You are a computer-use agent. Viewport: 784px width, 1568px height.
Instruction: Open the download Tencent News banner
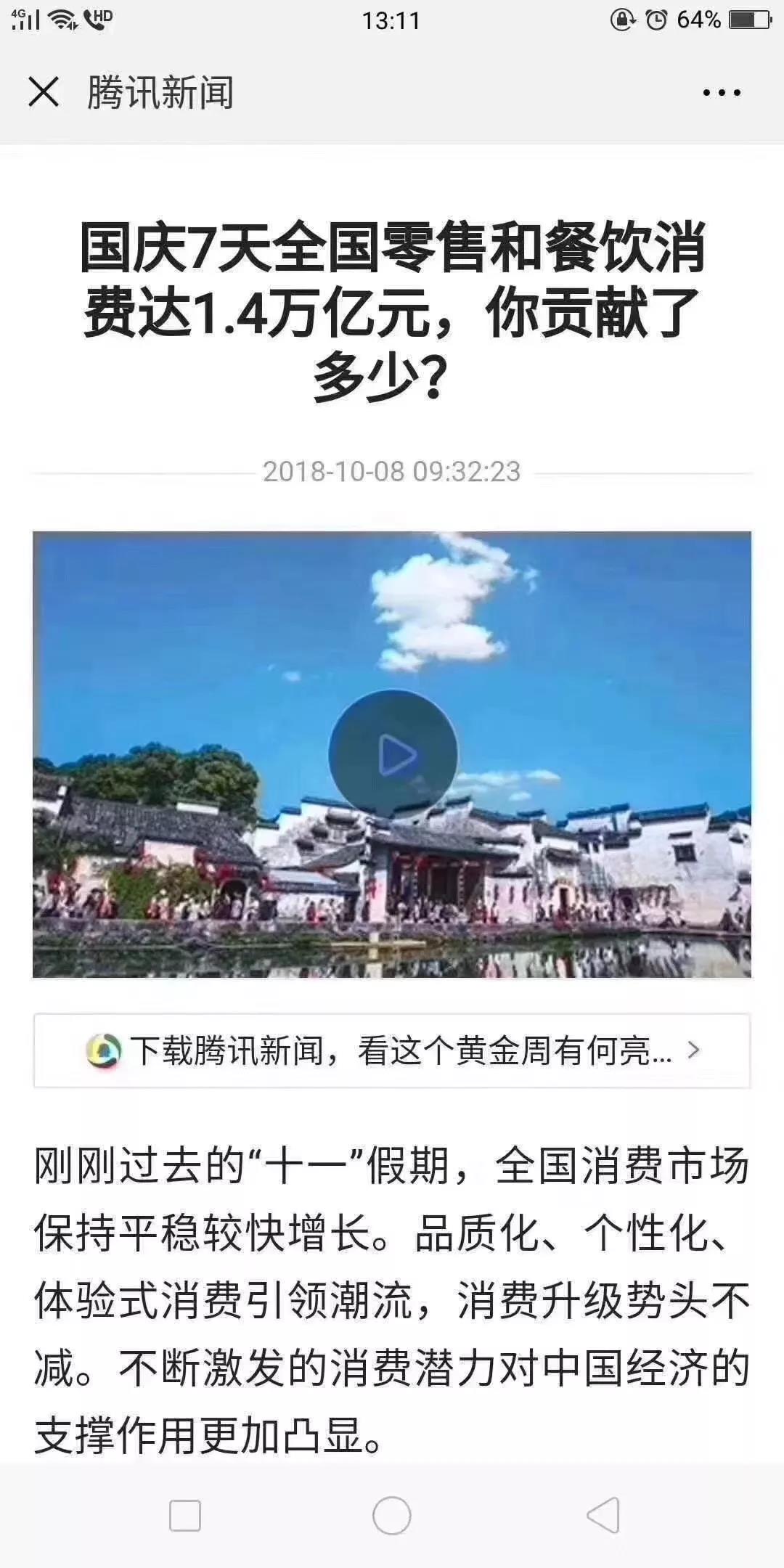392,1050
